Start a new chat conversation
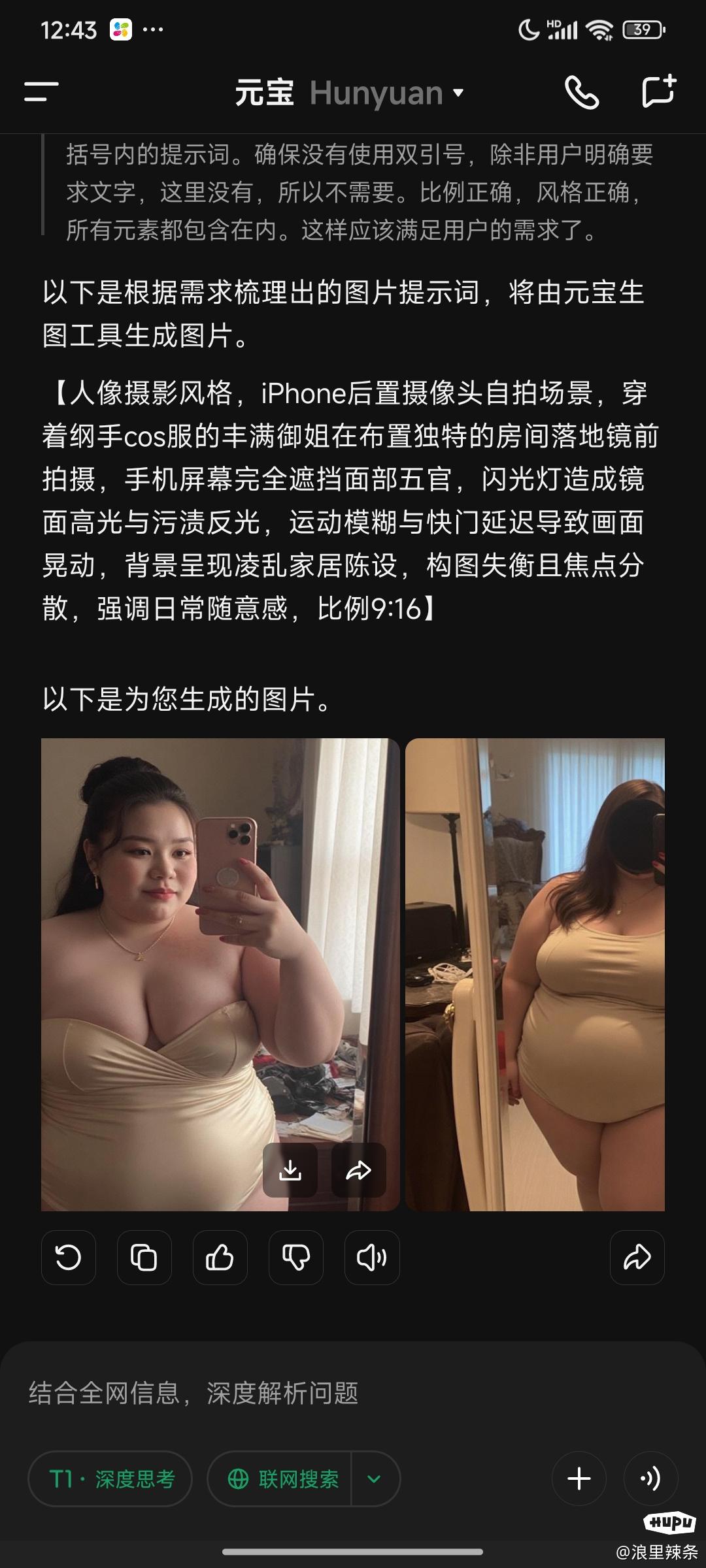Viewport: 706px width, 1568px height. (658, 91)
